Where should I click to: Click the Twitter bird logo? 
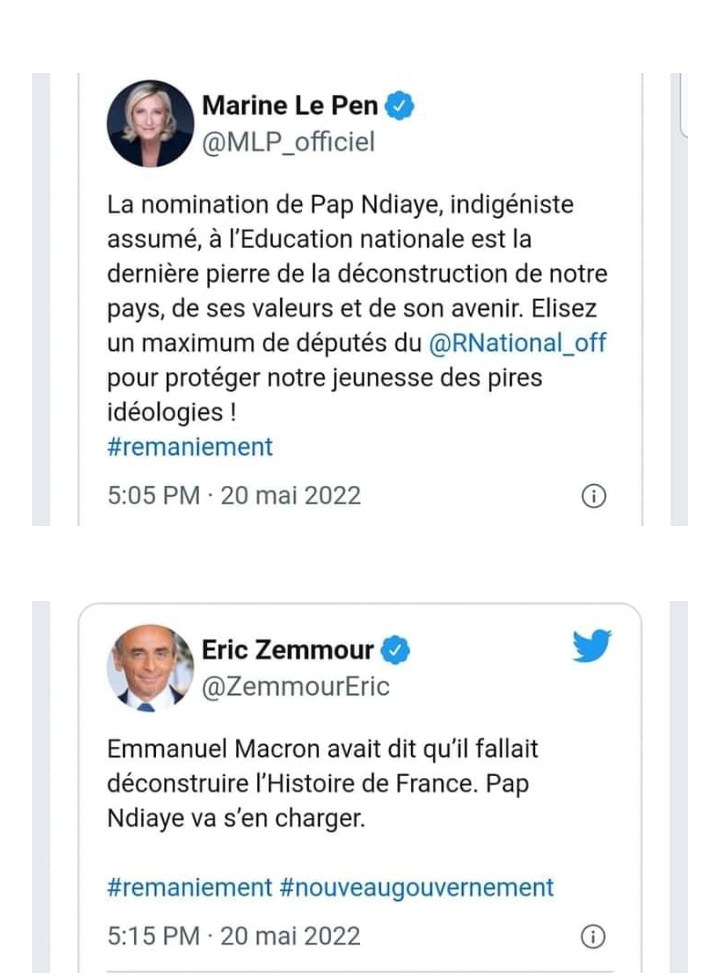[x=592, y=647]
